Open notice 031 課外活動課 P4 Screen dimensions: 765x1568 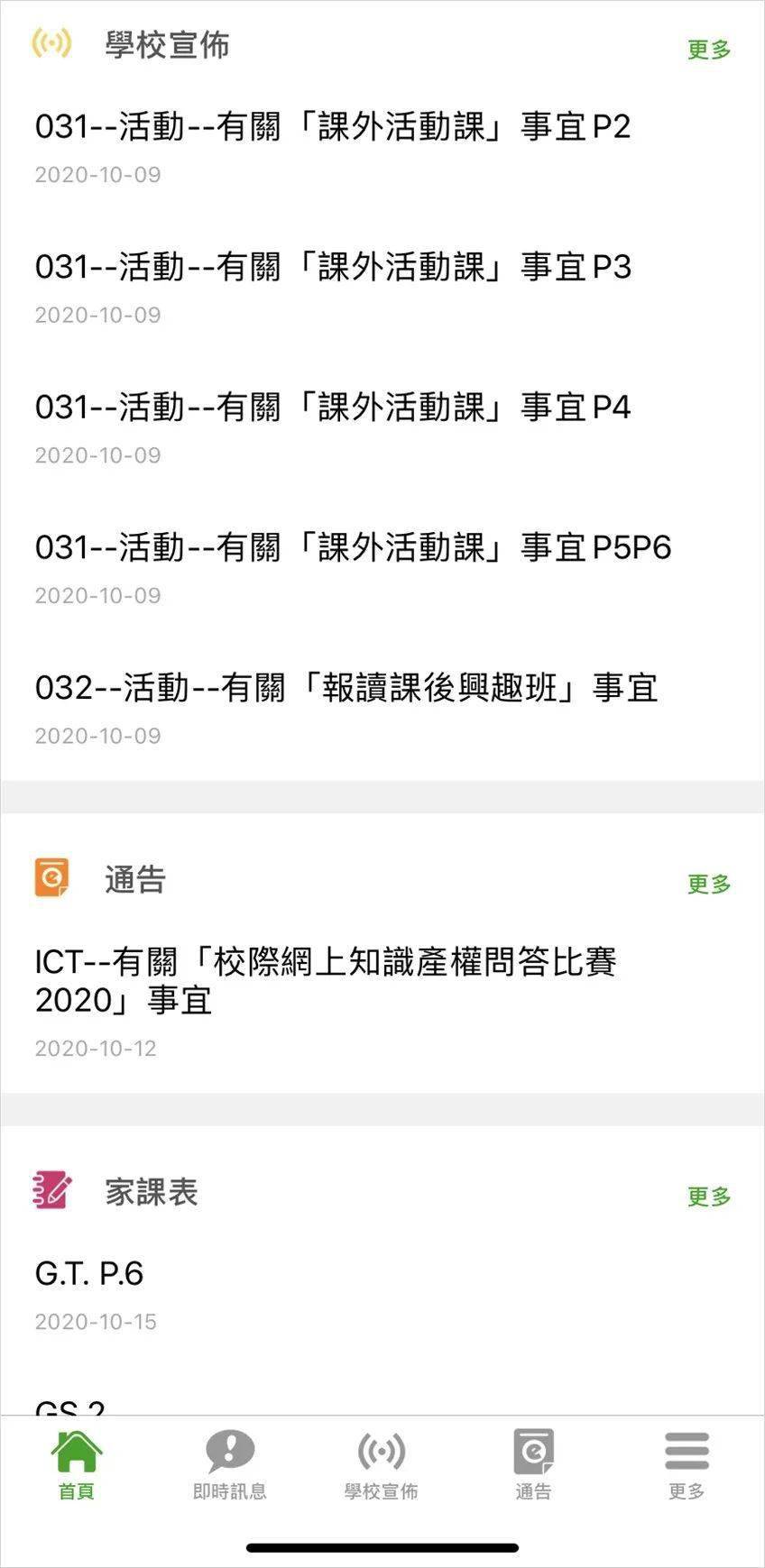pyautogui.click(x=332, y=408)
